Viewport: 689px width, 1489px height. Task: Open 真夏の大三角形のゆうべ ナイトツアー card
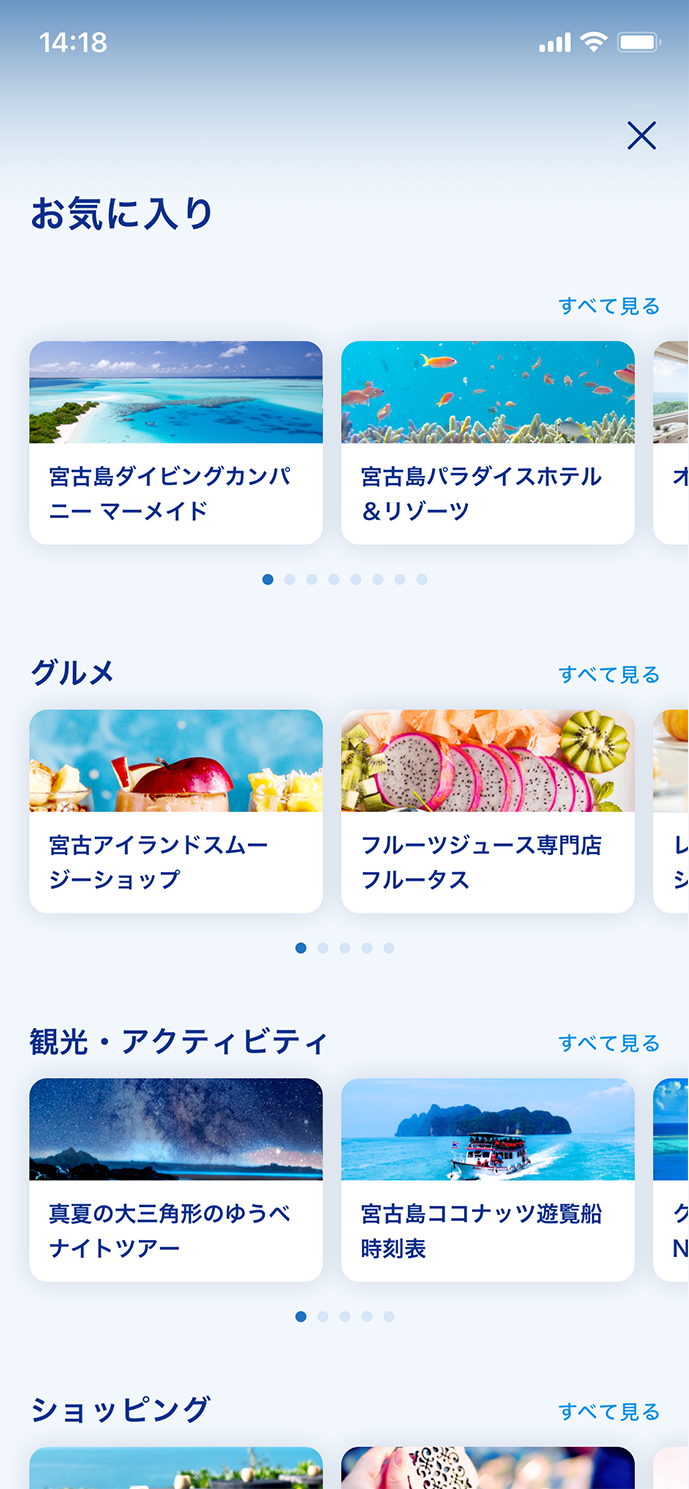[176, 1179]
